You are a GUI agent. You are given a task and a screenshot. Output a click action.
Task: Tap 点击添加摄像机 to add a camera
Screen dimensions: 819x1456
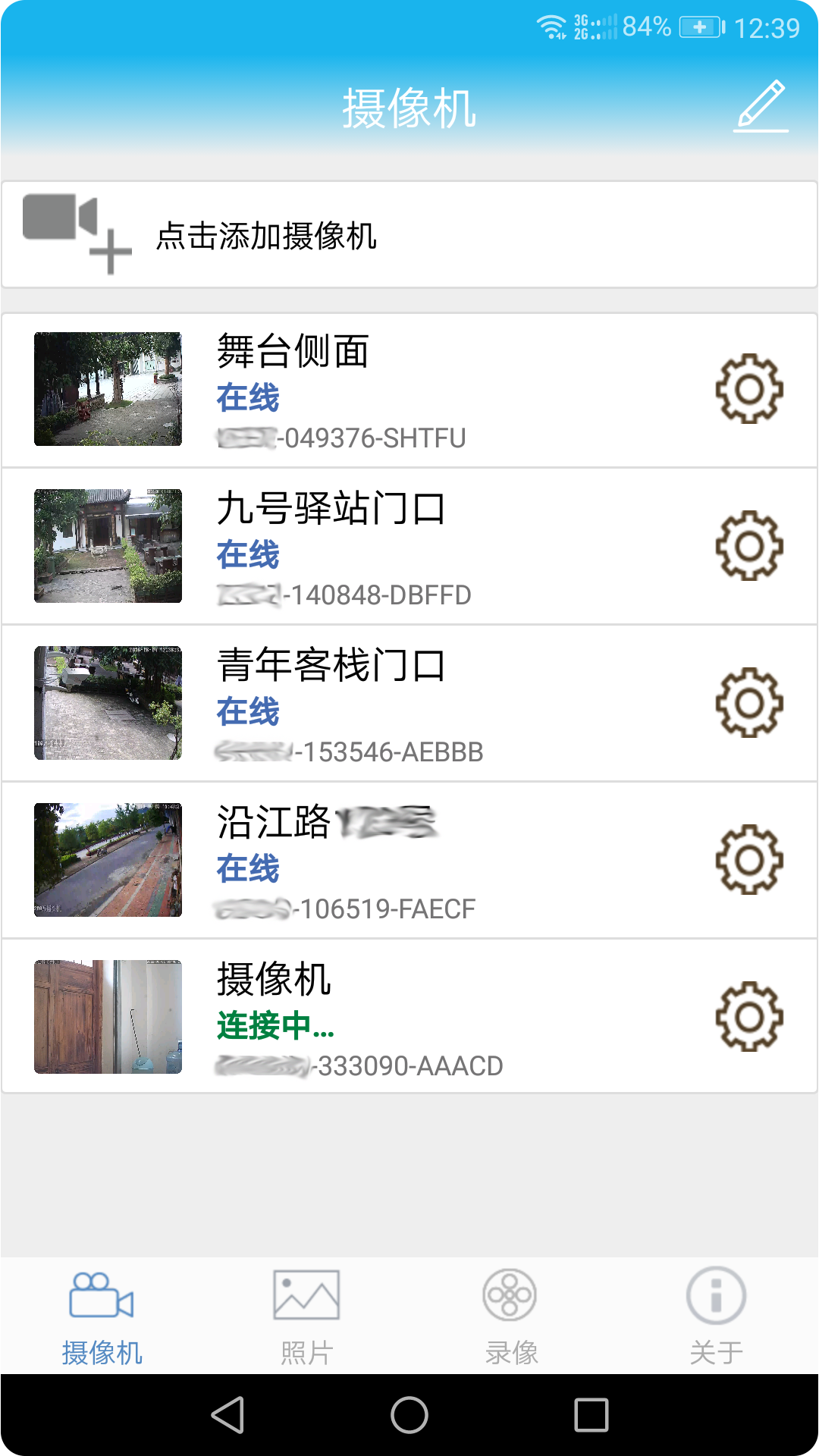[x=267, y=235]
